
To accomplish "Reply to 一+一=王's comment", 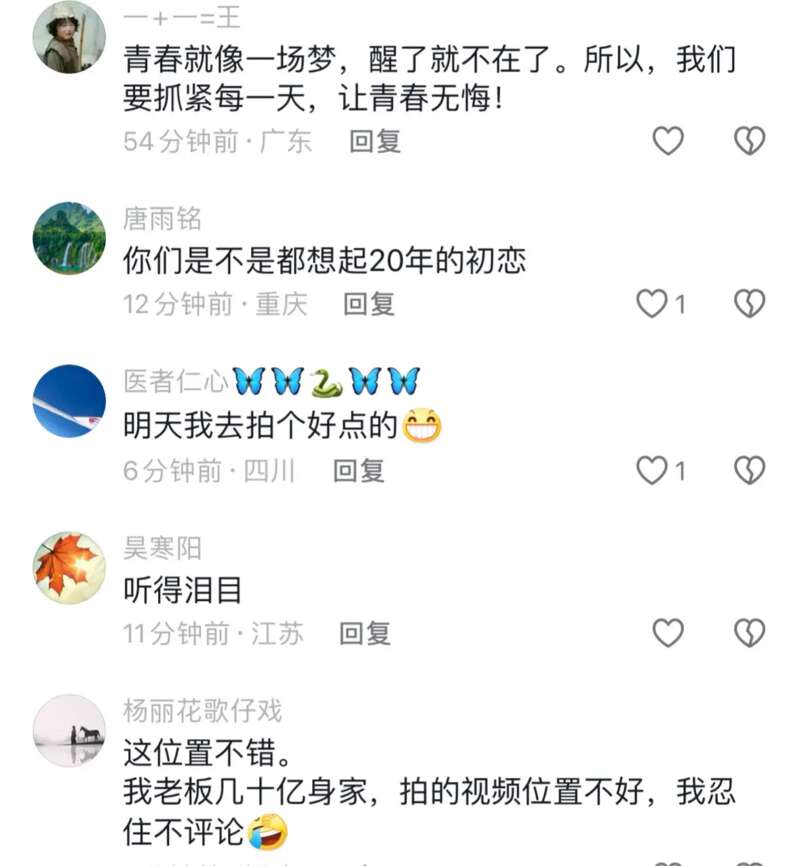I will pyautogui.click(x=375, y=141).
